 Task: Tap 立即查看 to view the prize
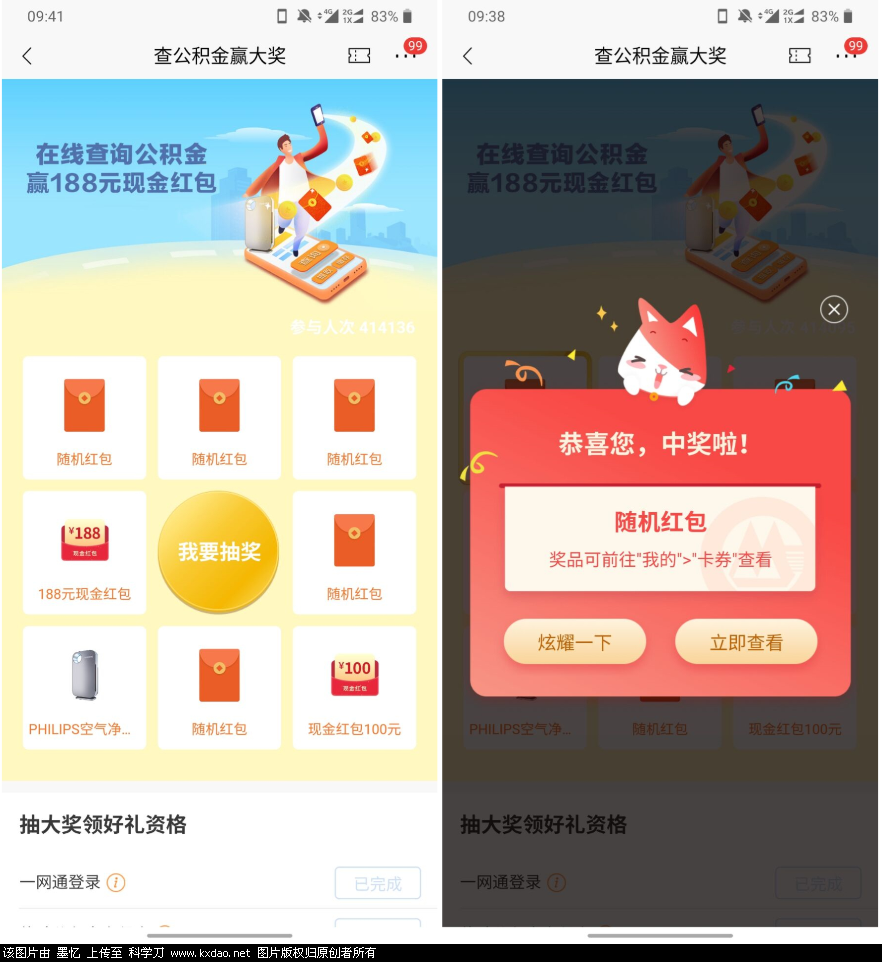[x=746, y=643]
